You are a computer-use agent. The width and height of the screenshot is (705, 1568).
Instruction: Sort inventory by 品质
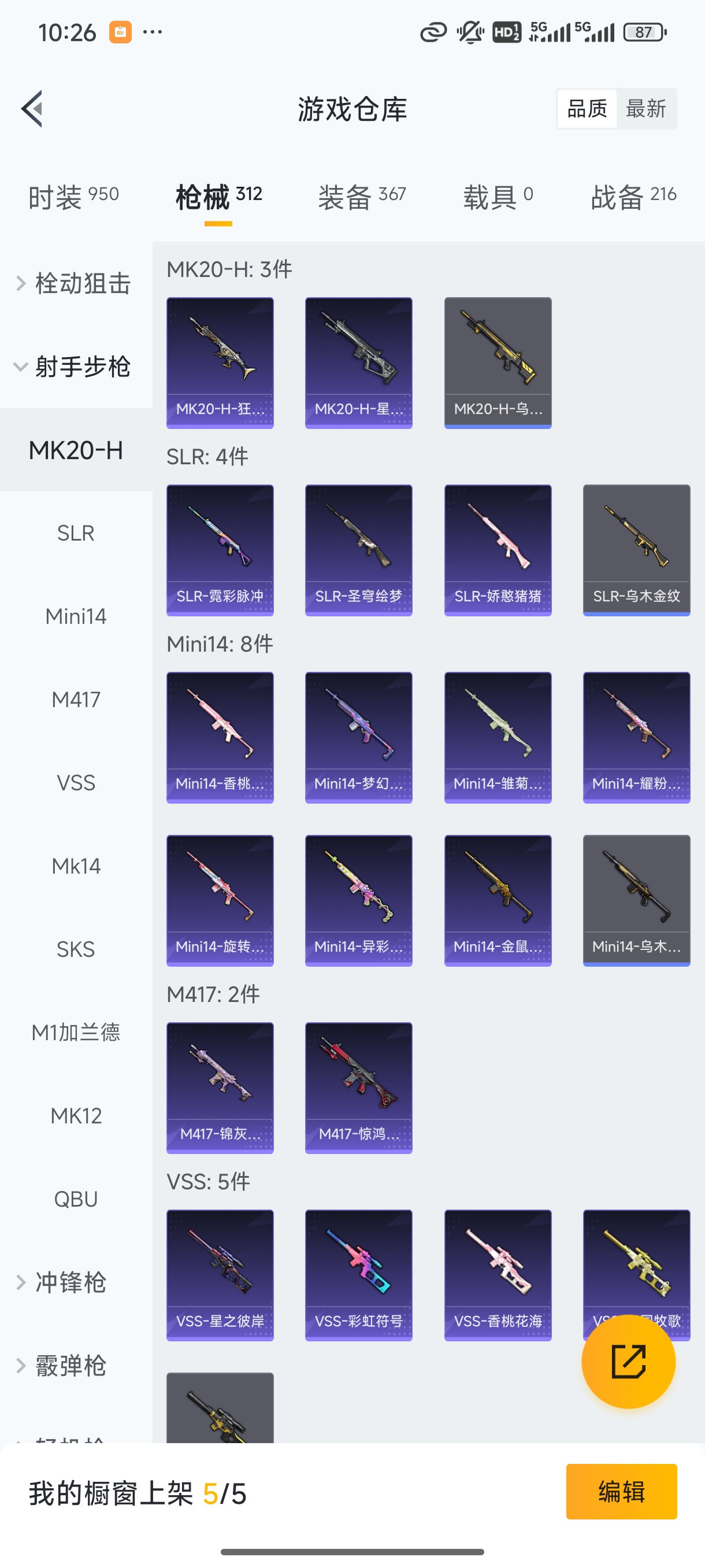tap(587, 109)
